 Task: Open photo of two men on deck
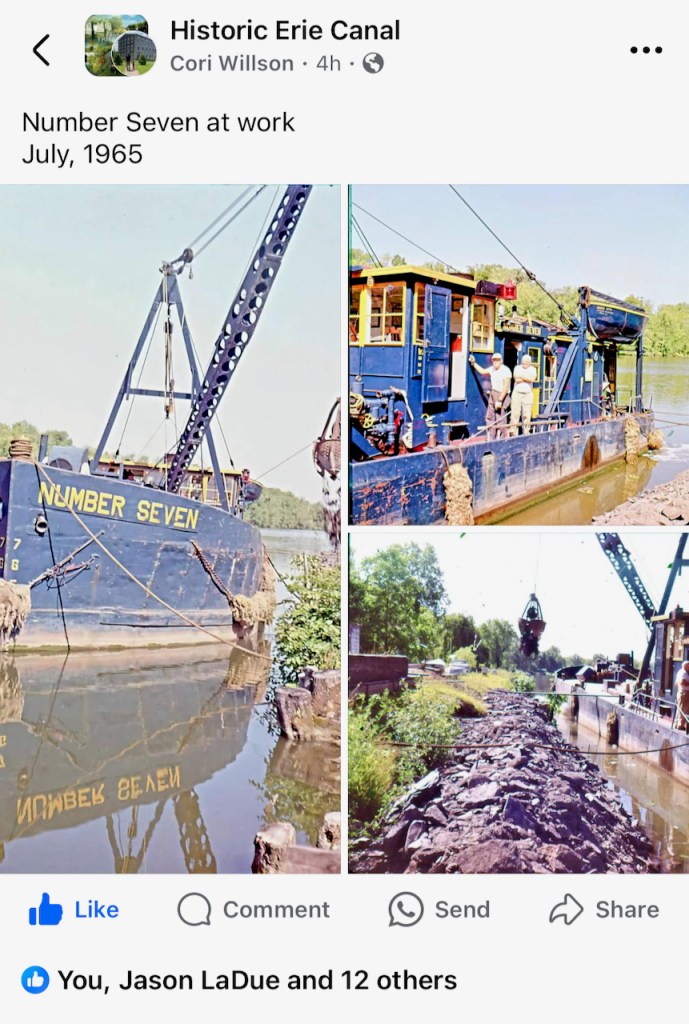coord(518,354)
